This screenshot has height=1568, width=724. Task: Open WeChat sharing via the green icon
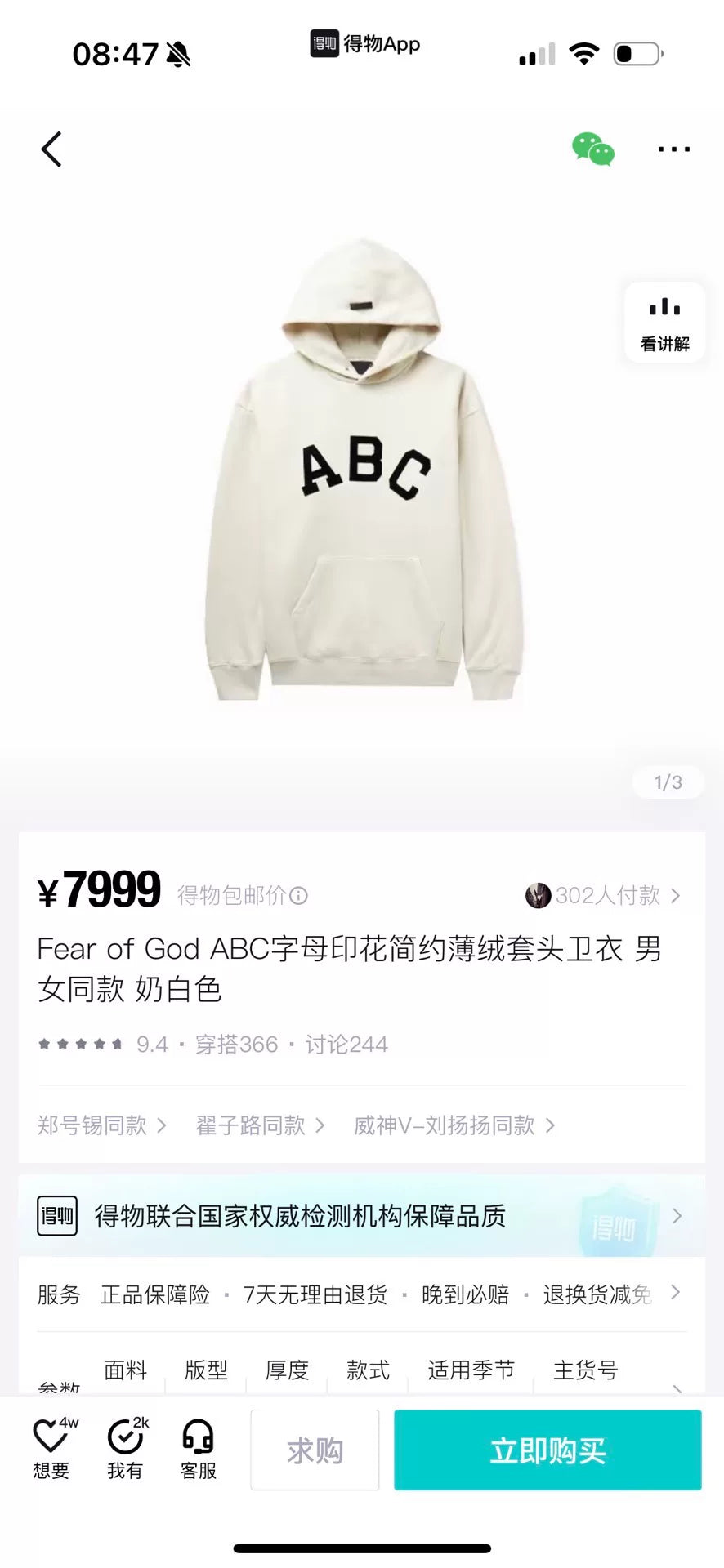[595, 149]
